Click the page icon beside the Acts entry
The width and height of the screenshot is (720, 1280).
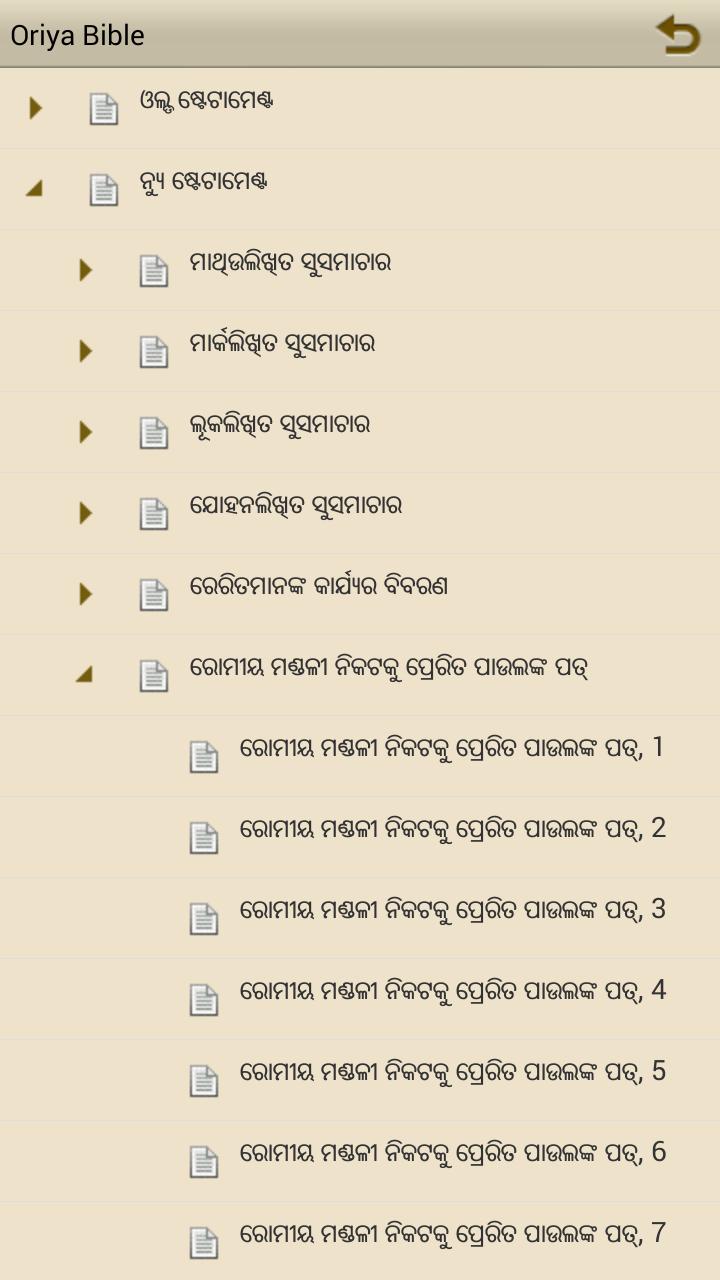(x=153, y=594)
